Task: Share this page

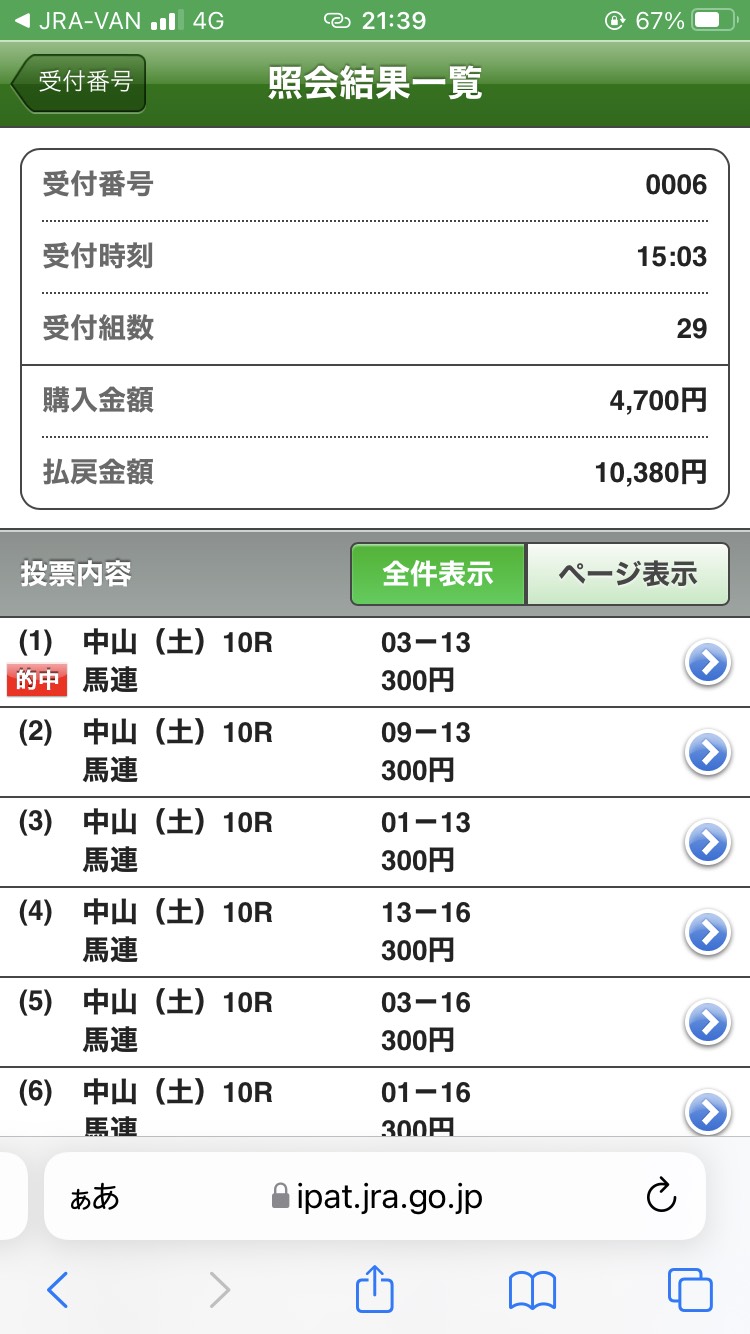Action: 375,1290
